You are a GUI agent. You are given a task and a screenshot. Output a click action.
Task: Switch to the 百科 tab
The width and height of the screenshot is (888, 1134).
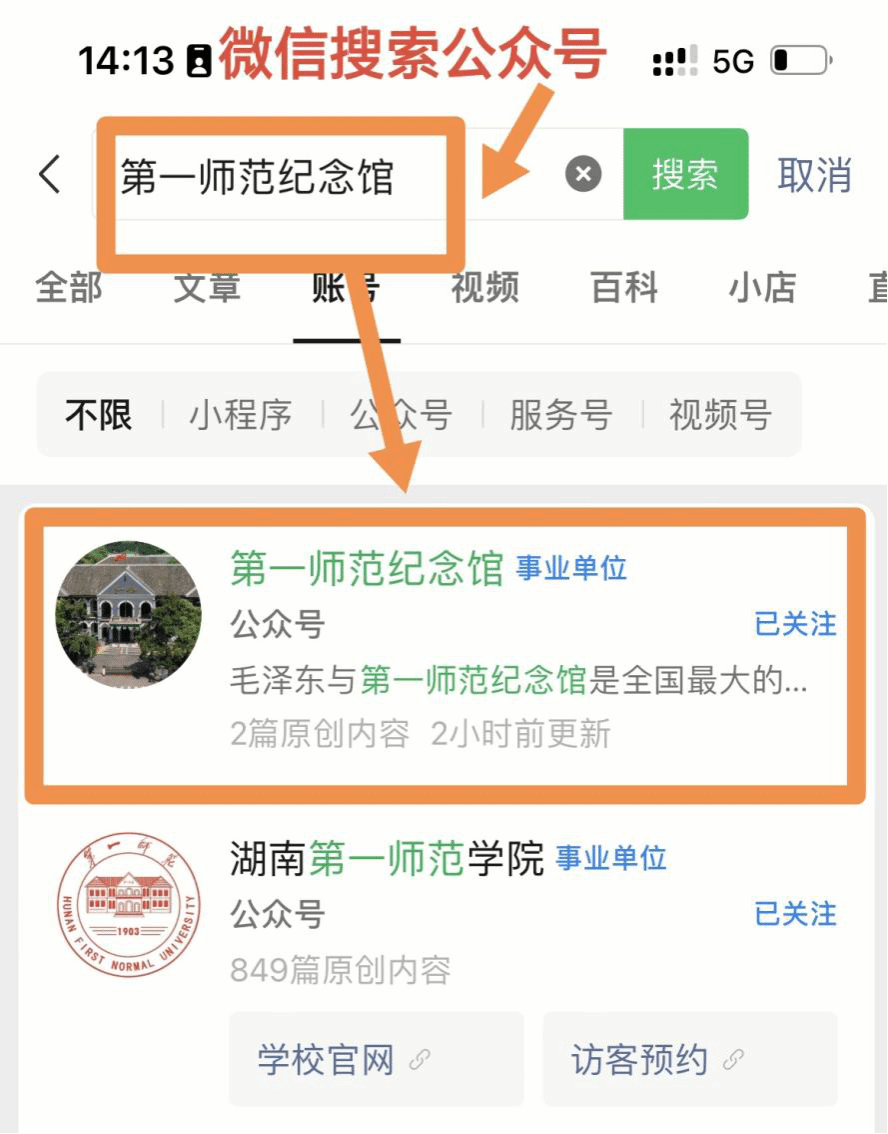(624, 288)
